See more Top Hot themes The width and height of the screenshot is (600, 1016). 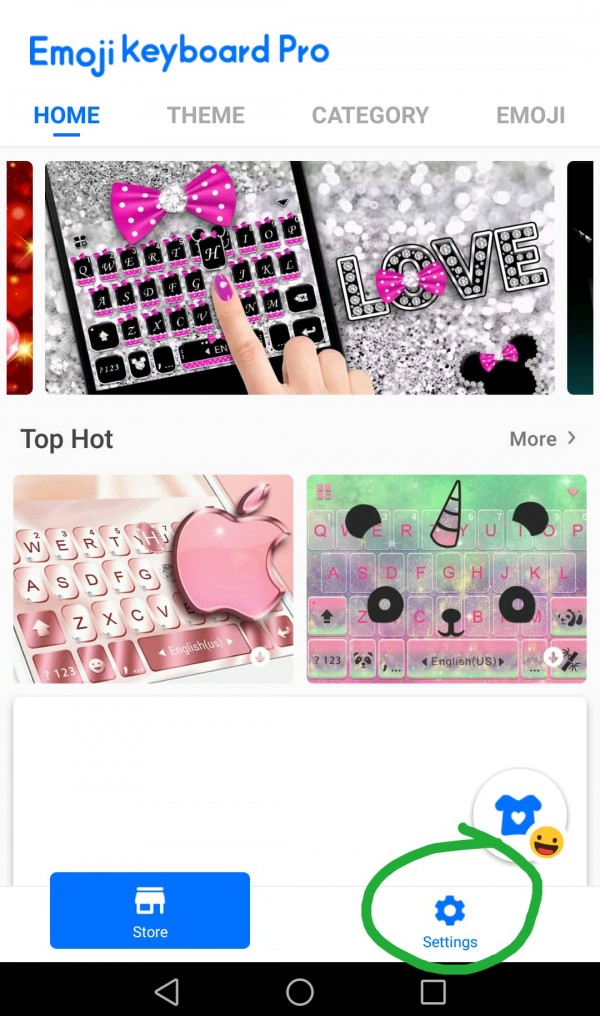543,439
